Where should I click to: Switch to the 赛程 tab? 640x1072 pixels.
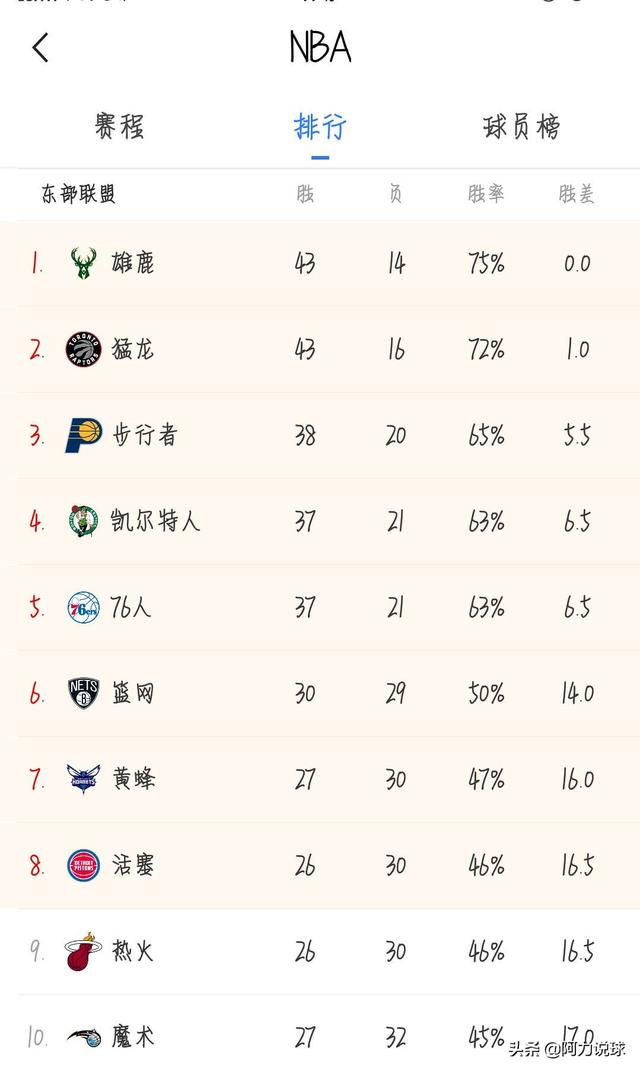point(119,127)
